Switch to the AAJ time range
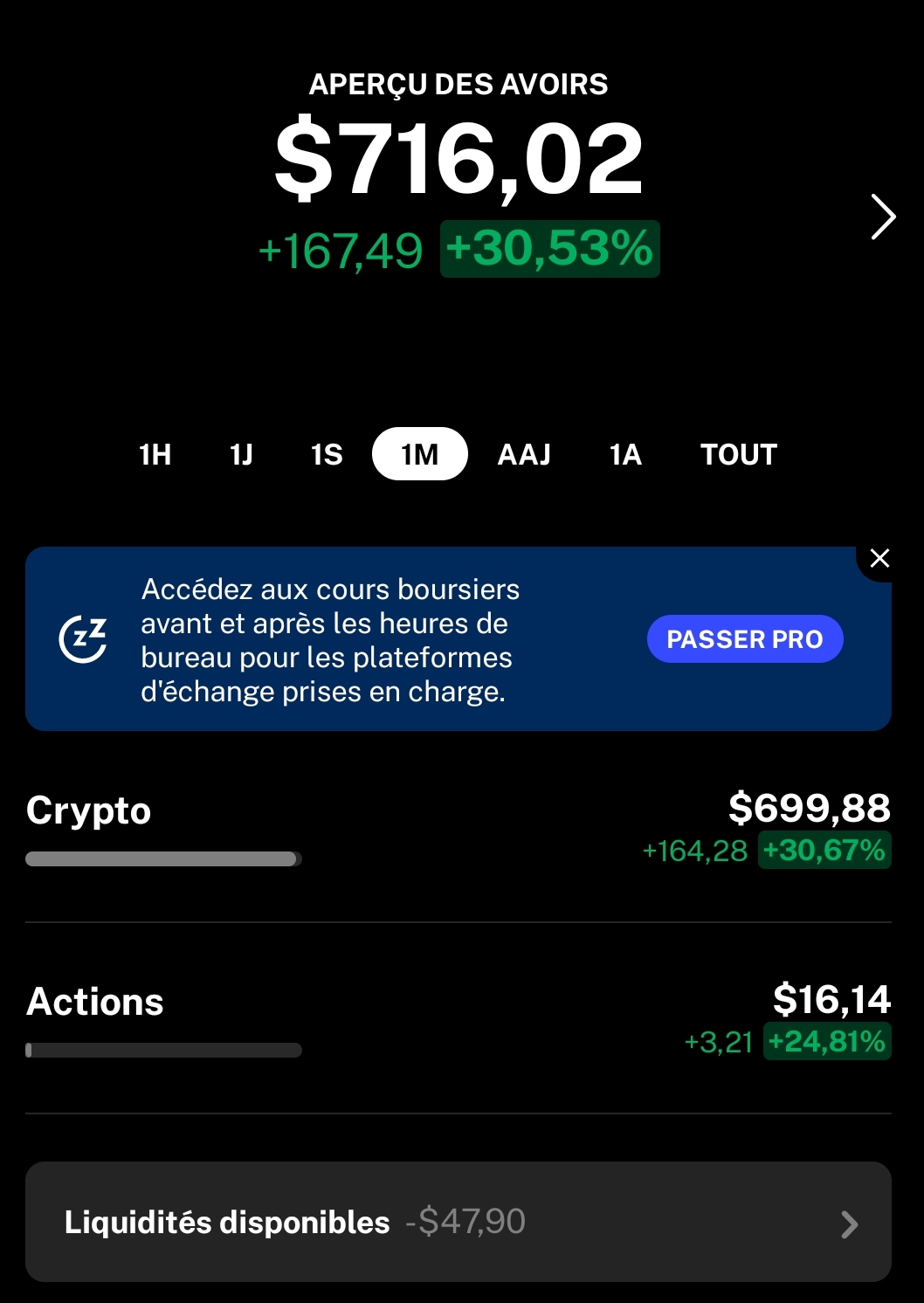924x1303 pixels. point(524,454)
